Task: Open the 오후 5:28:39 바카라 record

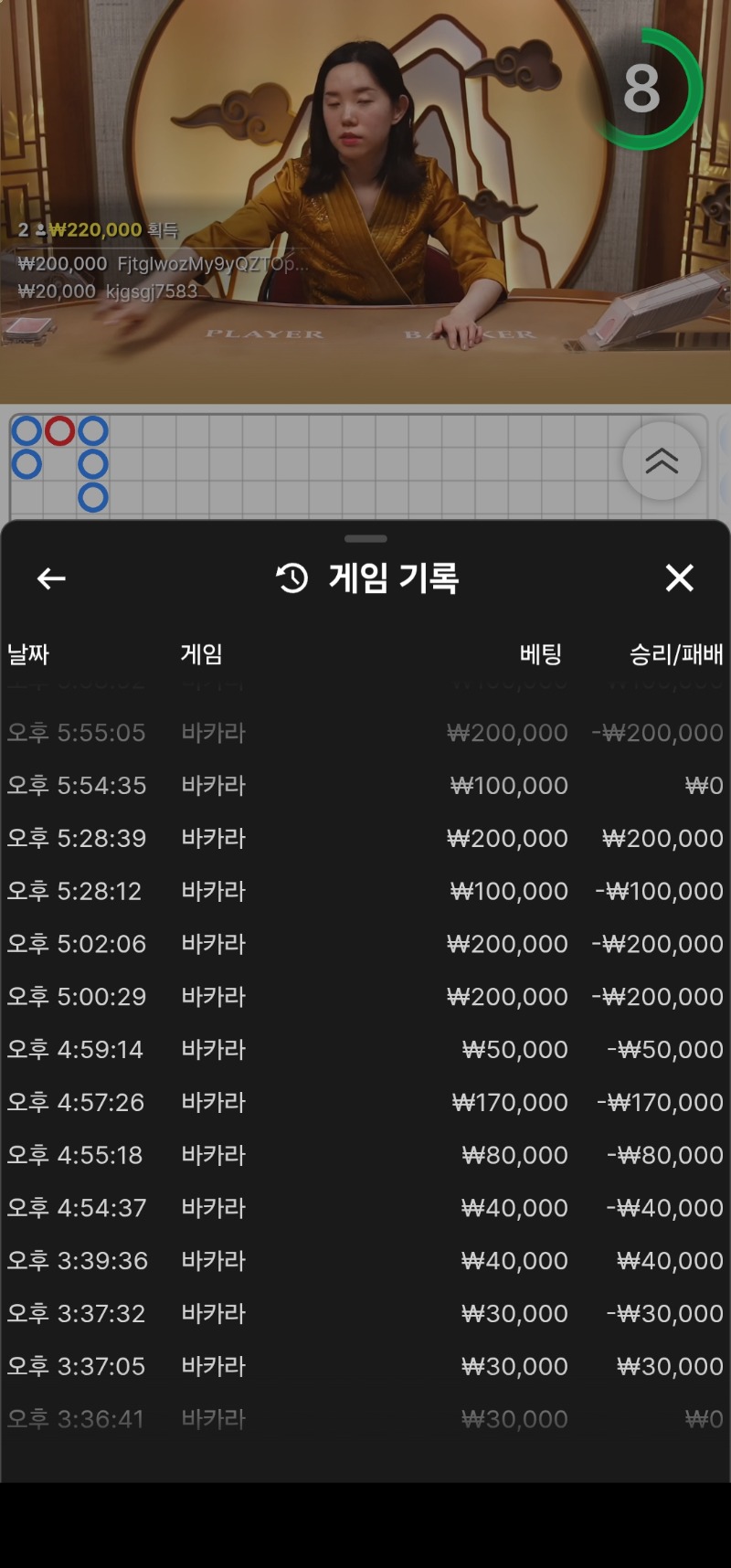Action: (365, 839)
